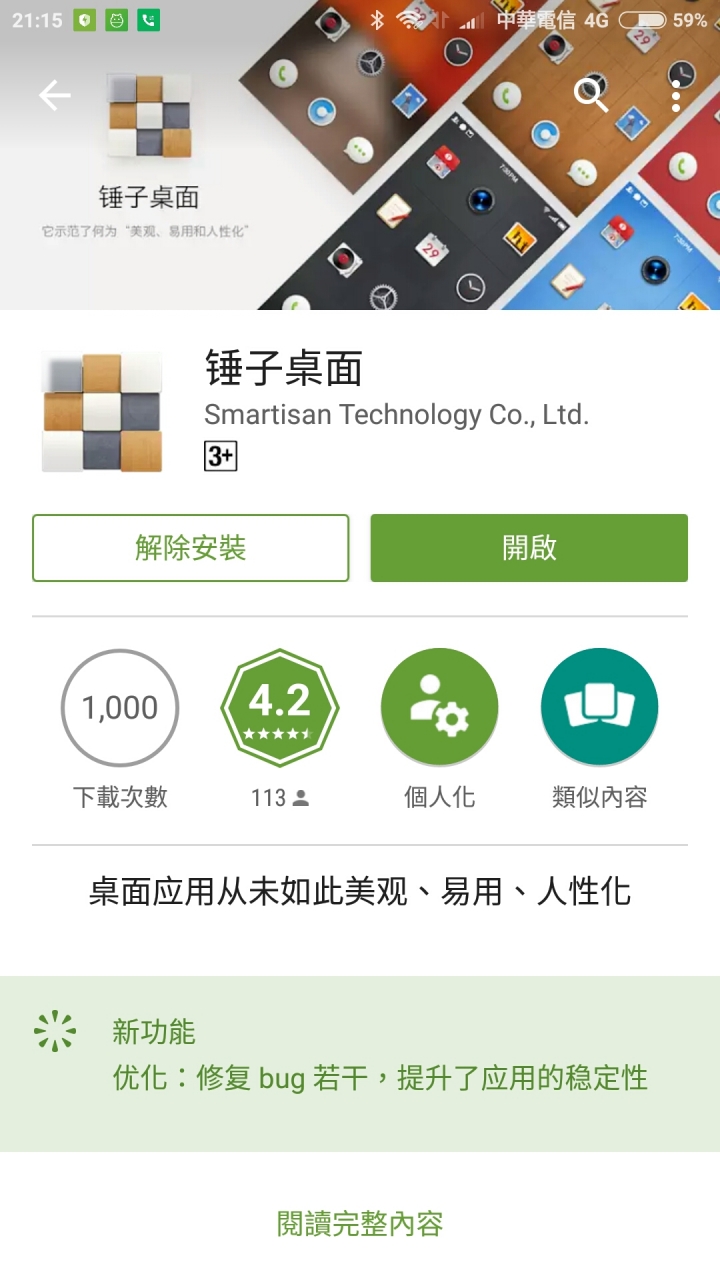Show 類似內容 similar apps

click(599, 707)
